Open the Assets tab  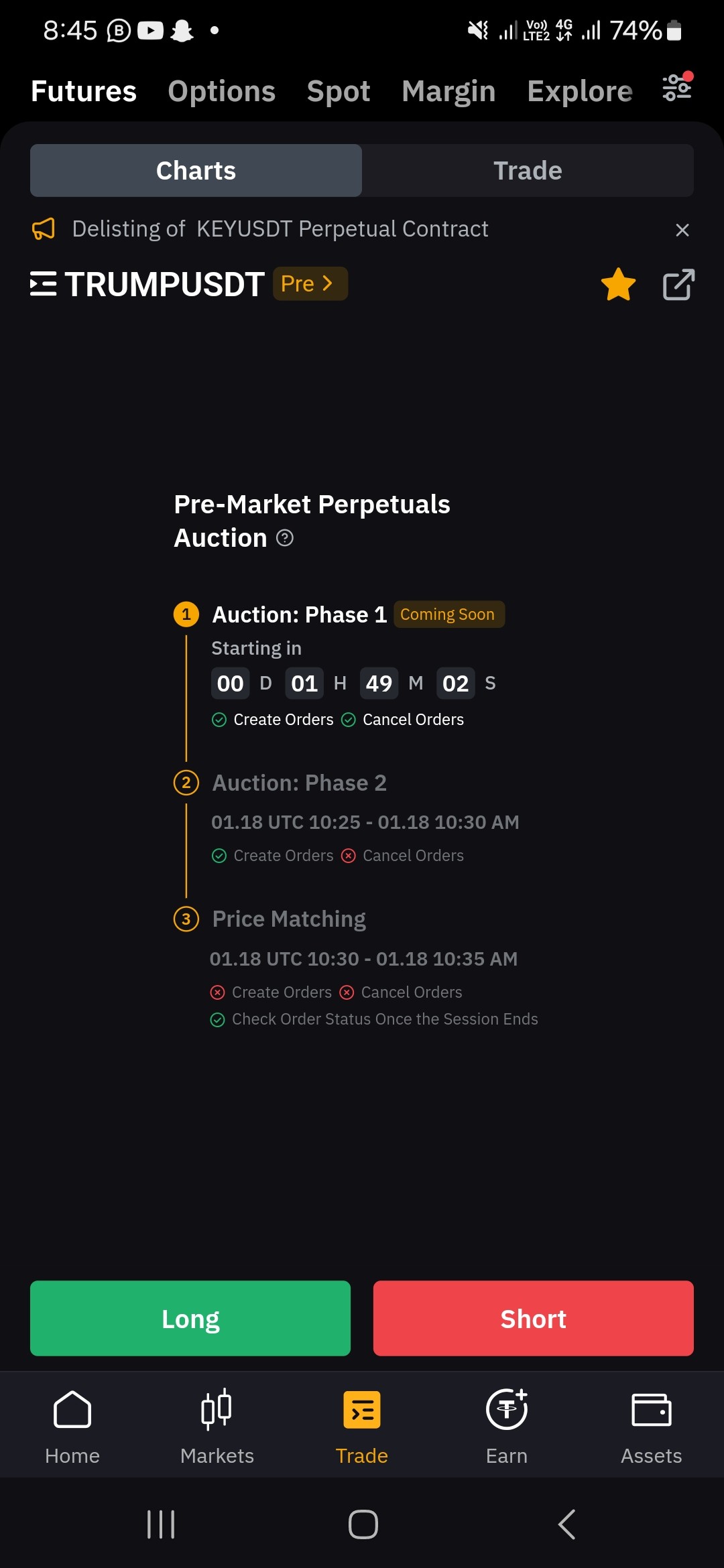tap(652, 1427)
